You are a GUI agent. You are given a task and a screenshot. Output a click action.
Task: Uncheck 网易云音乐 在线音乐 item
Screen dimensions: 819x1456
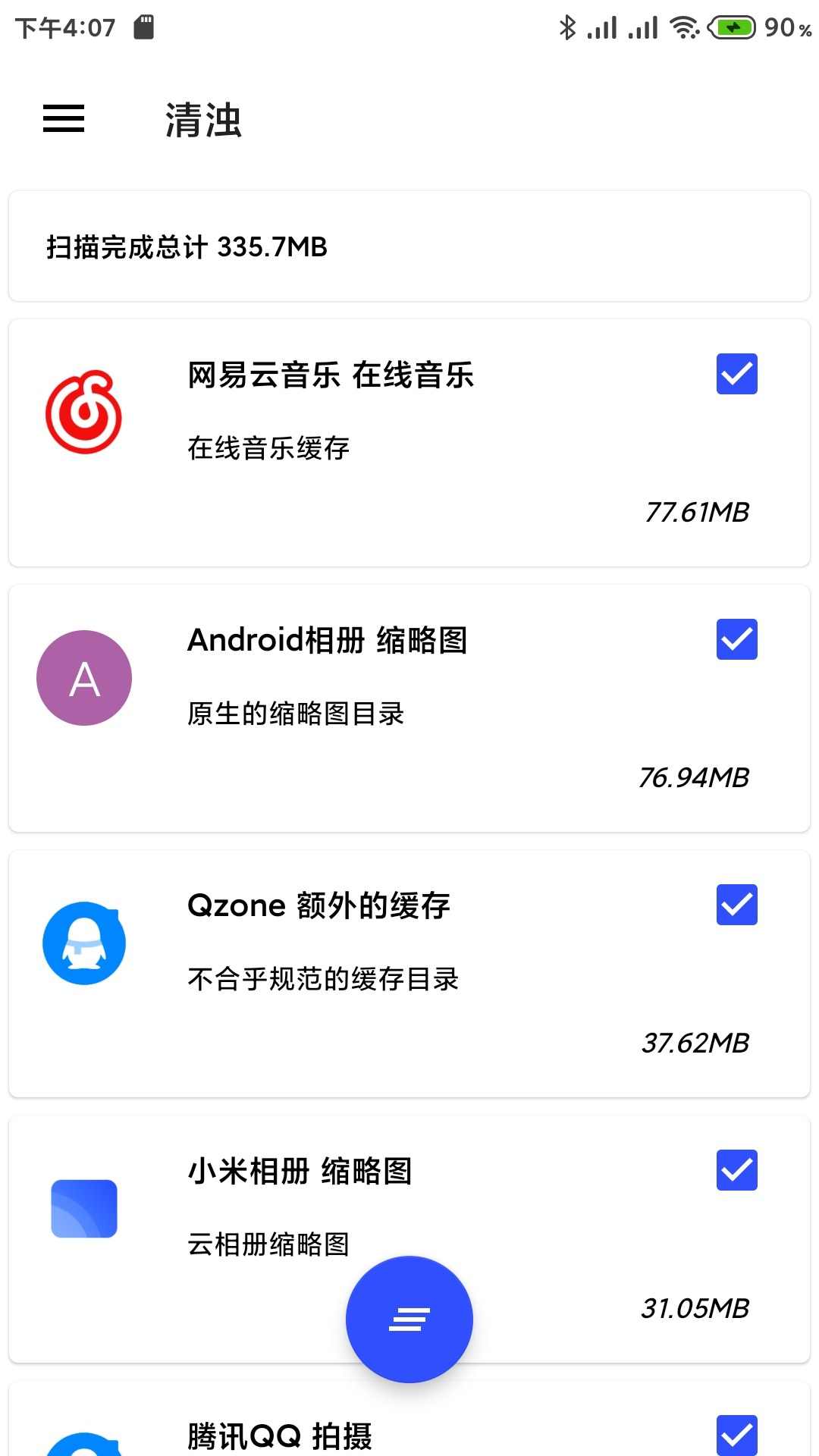pos(736,374)
